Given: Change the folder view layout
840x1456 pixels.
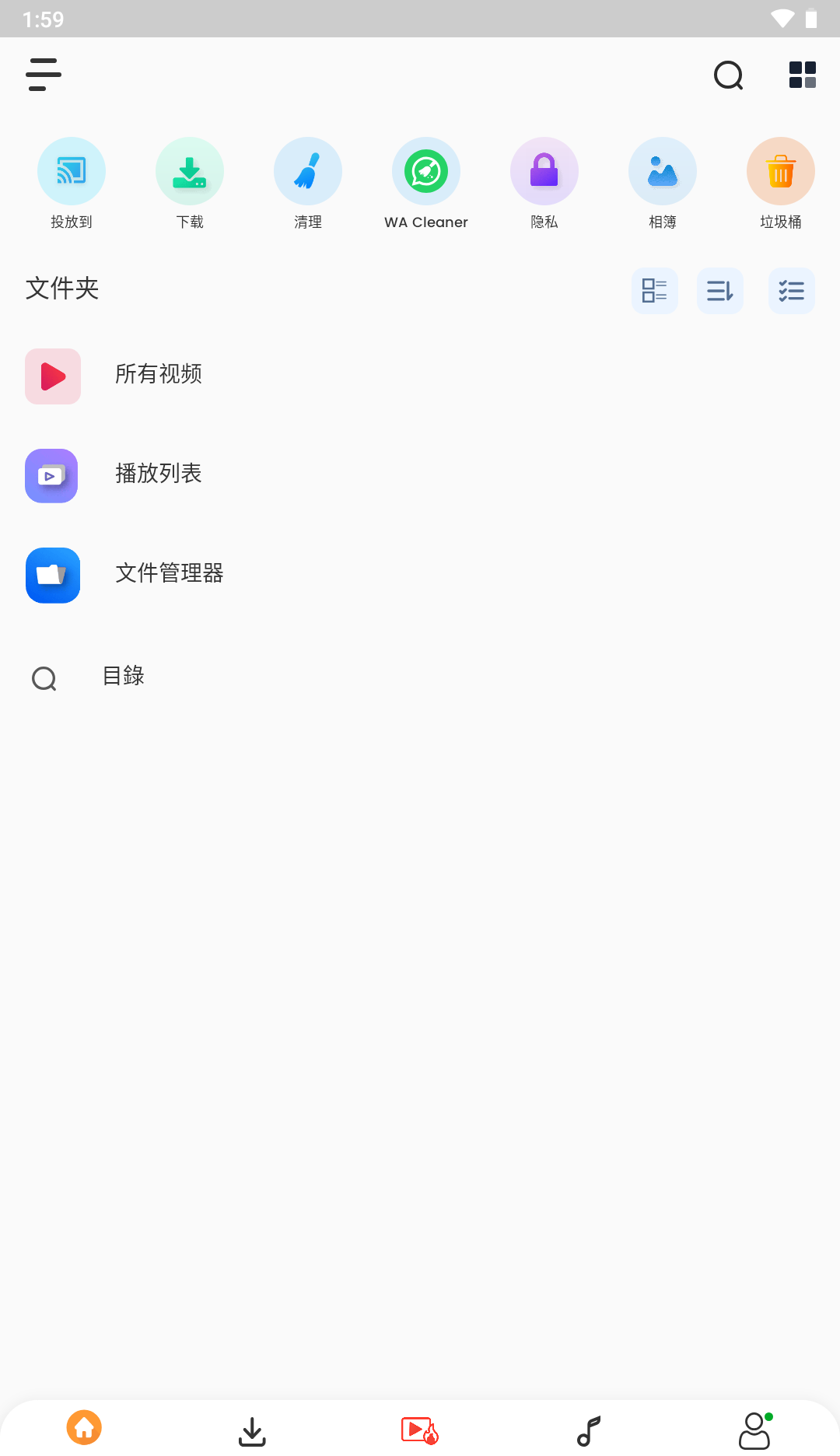Looking at the screenshot, I should (x=655, y=291).
